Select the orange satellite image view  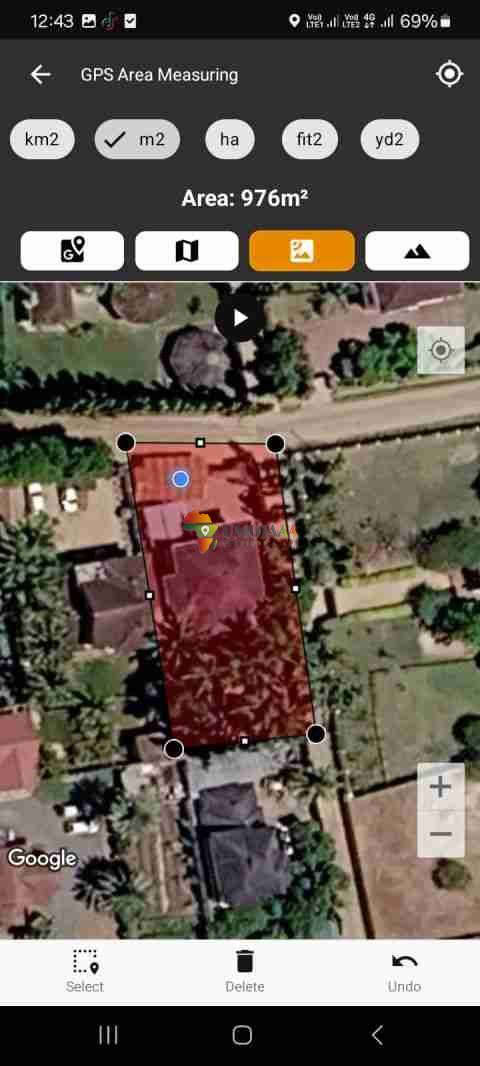tap(302, 250)
